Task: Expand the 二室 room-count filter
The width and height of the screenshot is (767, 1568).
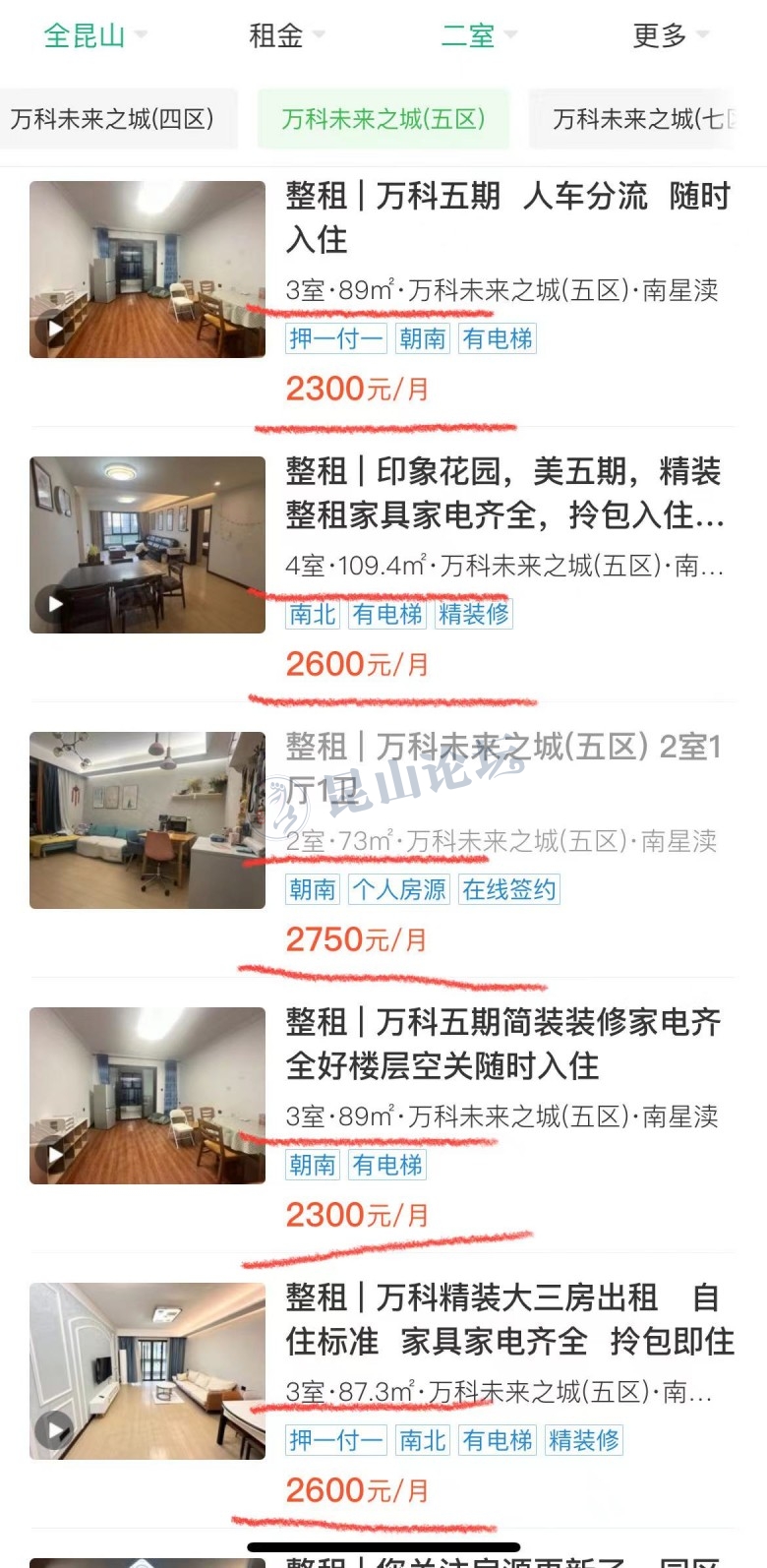Action: pyautogui.click(x=478, y=36)
